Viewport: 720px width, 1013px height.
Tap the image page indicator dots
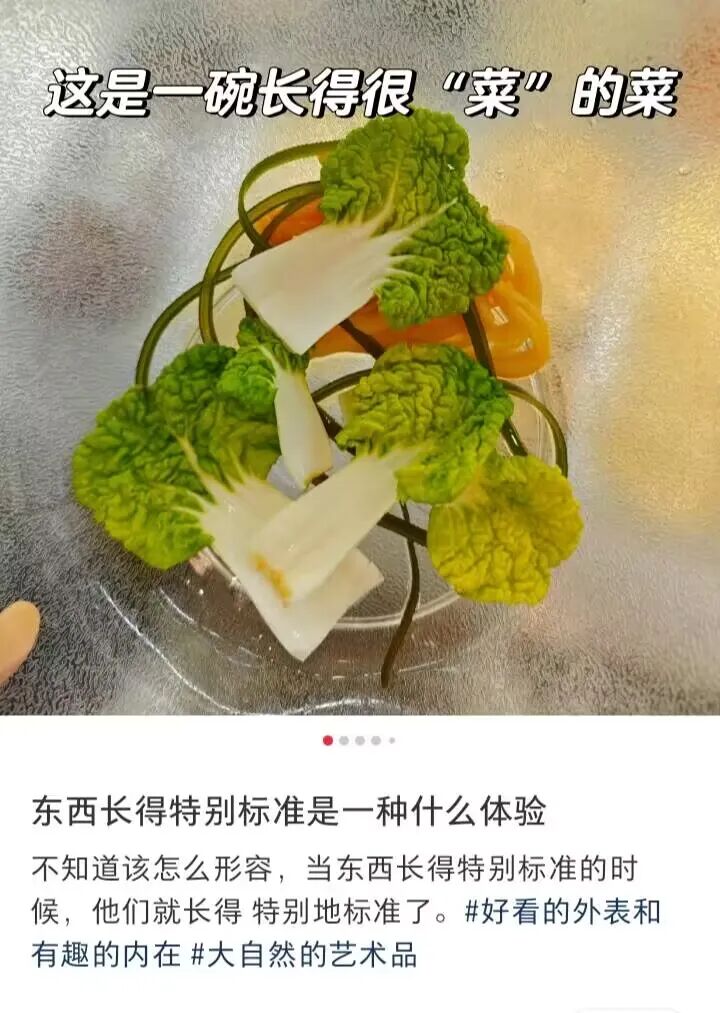359,741
